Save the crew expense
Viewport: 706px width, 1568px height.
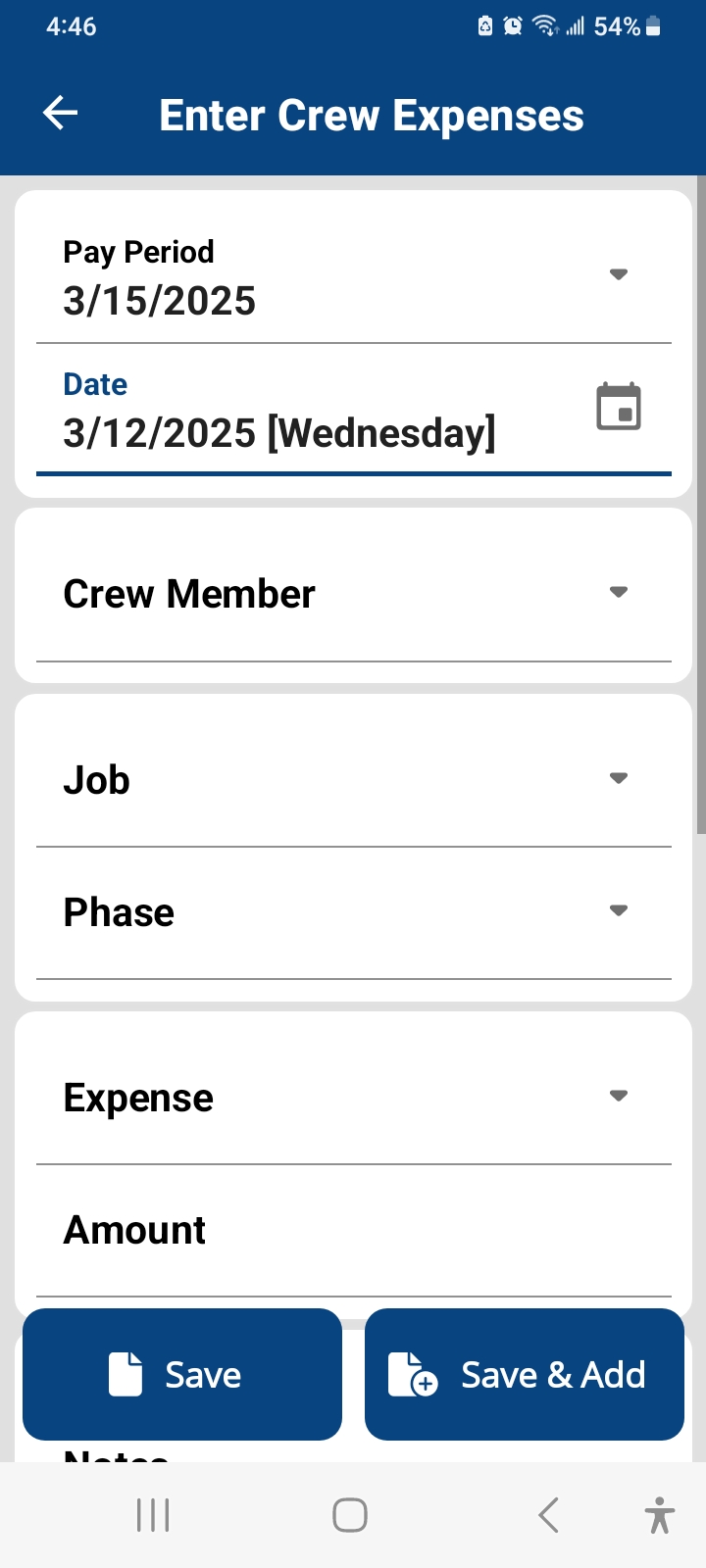click(182, 1374)
